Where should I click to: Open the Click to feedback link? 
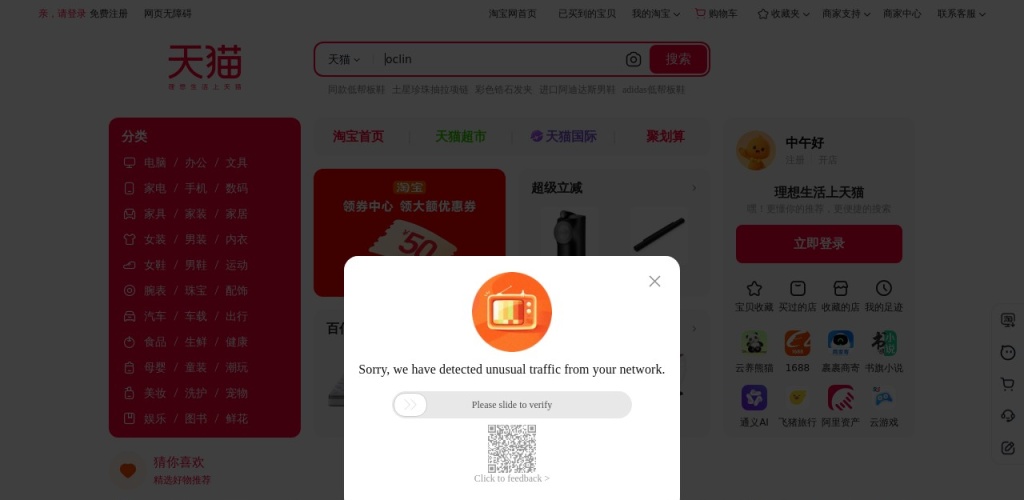(x=511, y=478)
